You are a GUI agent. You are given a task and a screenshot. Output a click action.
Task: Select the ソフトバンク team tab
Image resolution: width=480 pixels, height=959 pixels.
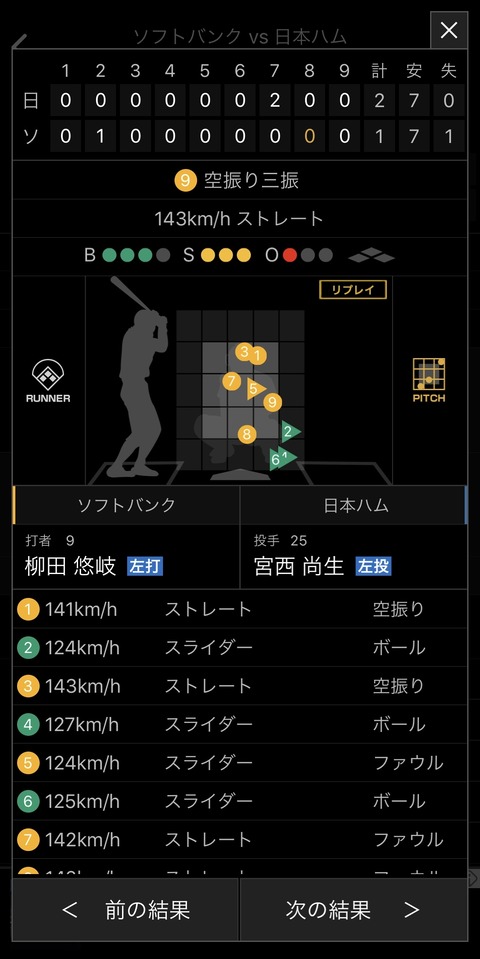click(127, 505)
